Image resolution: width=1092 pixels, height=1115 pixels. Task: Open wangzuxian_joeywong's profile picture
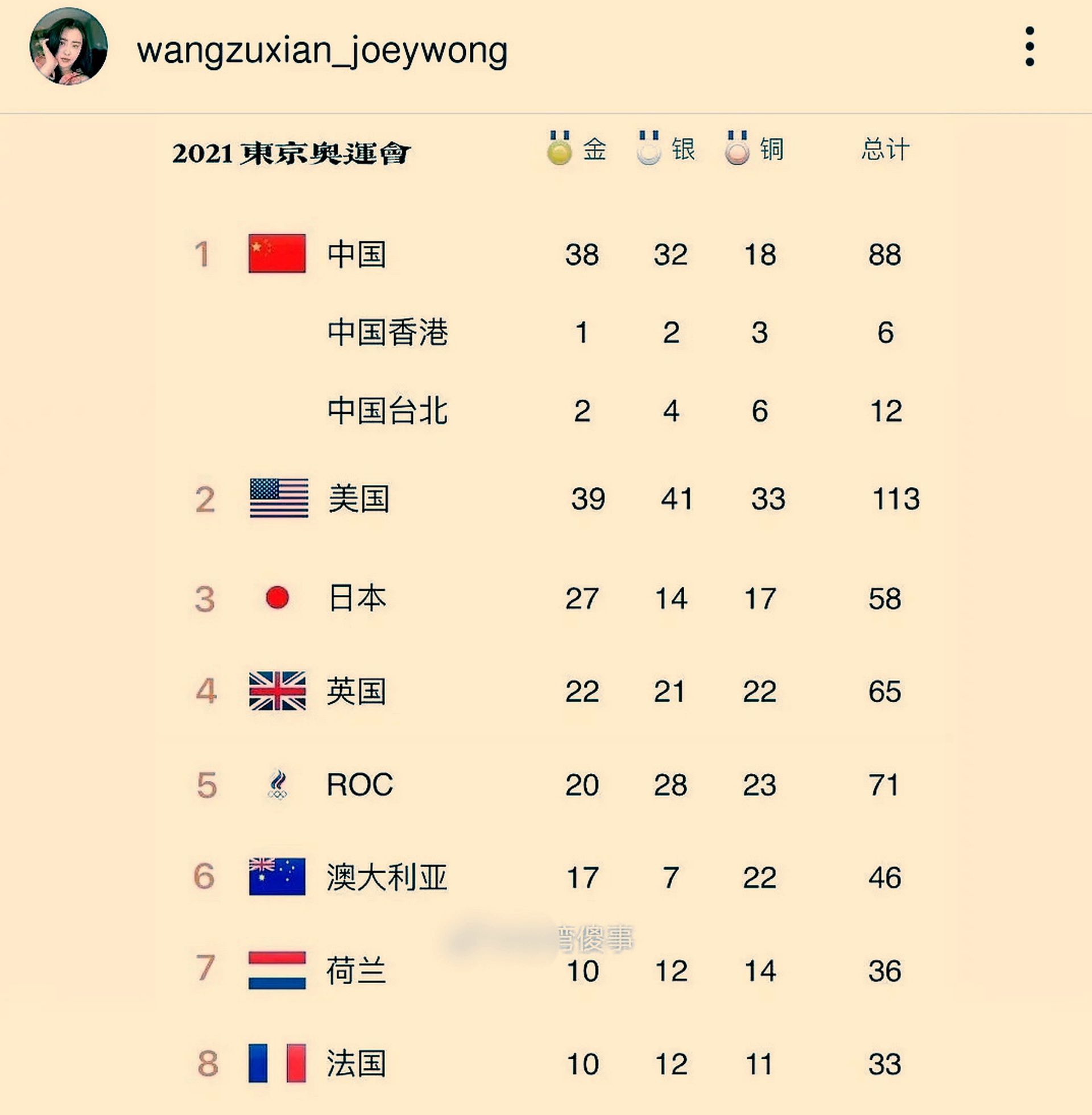pyautogui.click(x=68, y=47)
